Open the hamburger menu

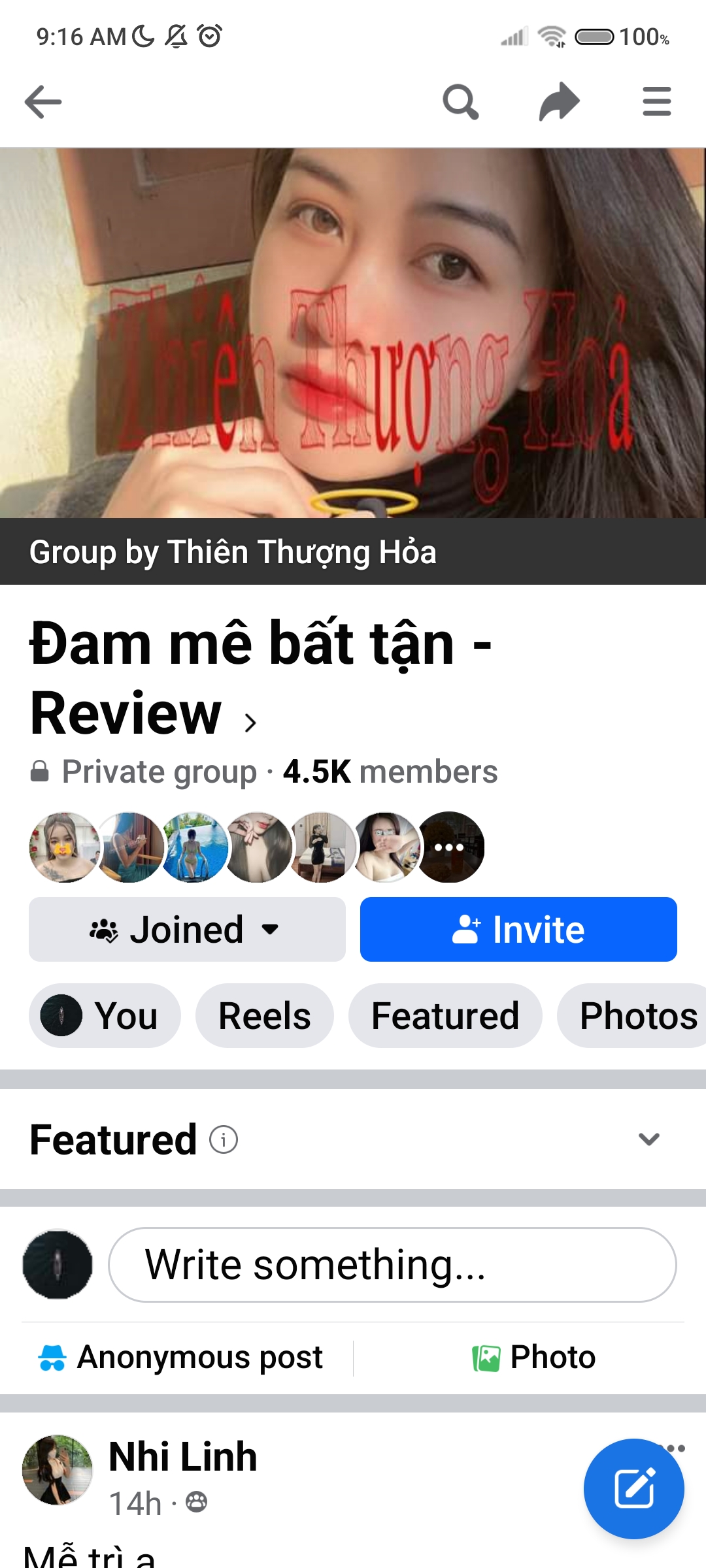[656, 102]
